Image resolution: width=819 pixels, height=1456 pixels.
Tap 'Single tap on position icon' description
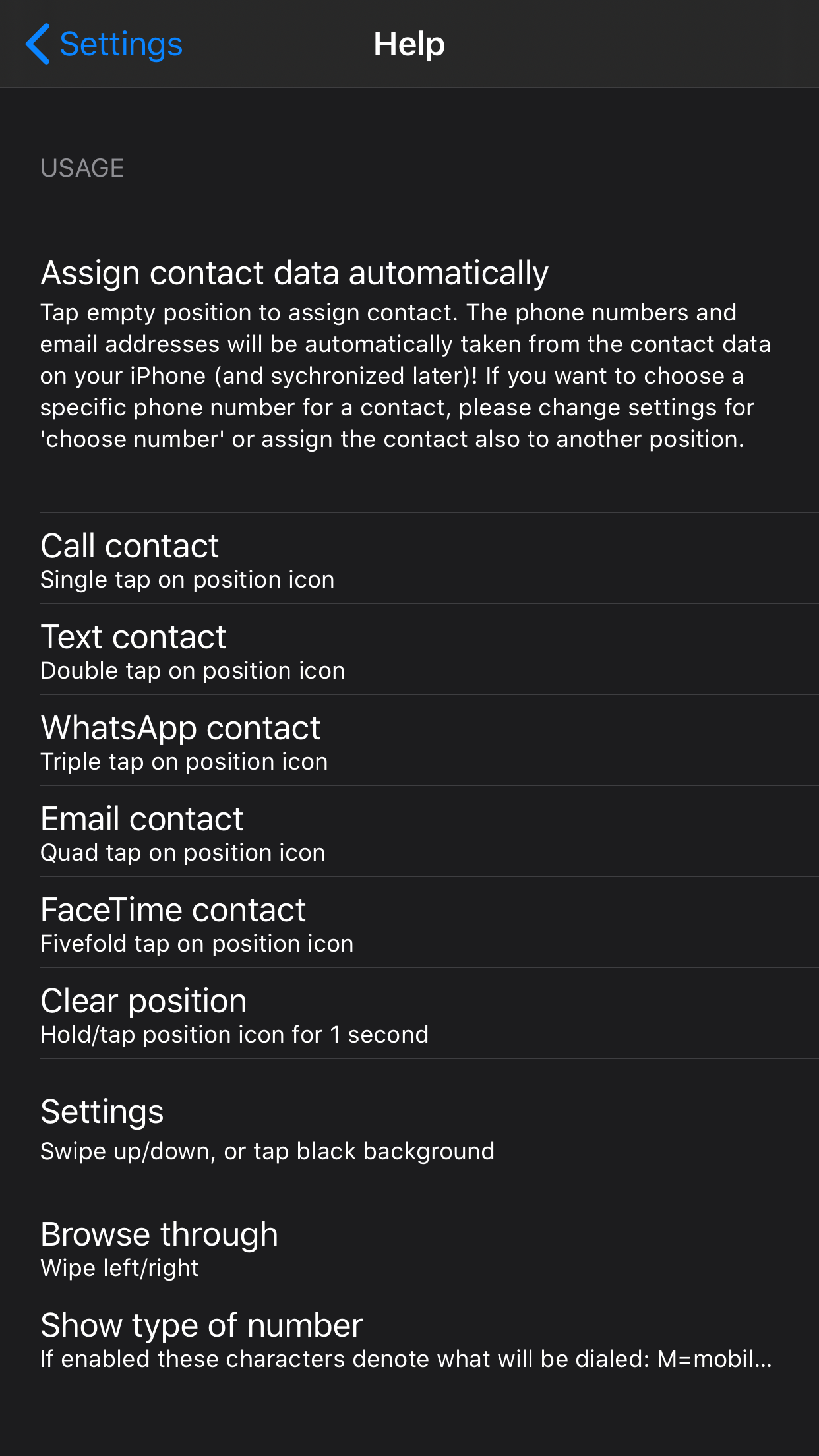187,579
